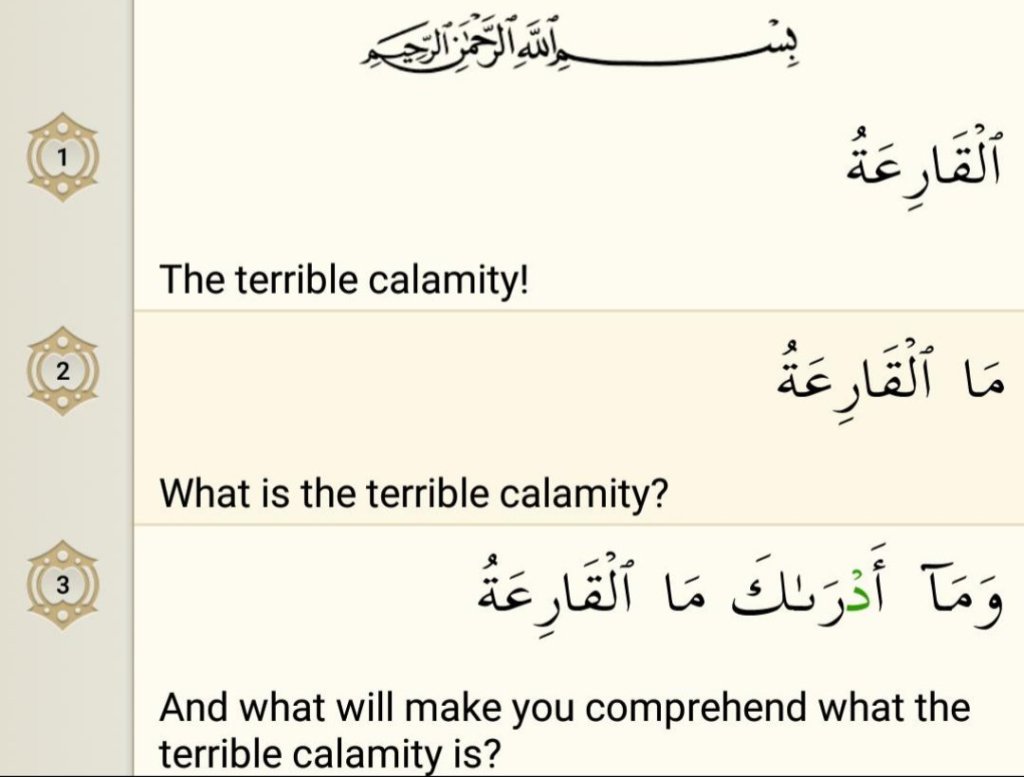Select the verse 3 number marker

[63, 586]
